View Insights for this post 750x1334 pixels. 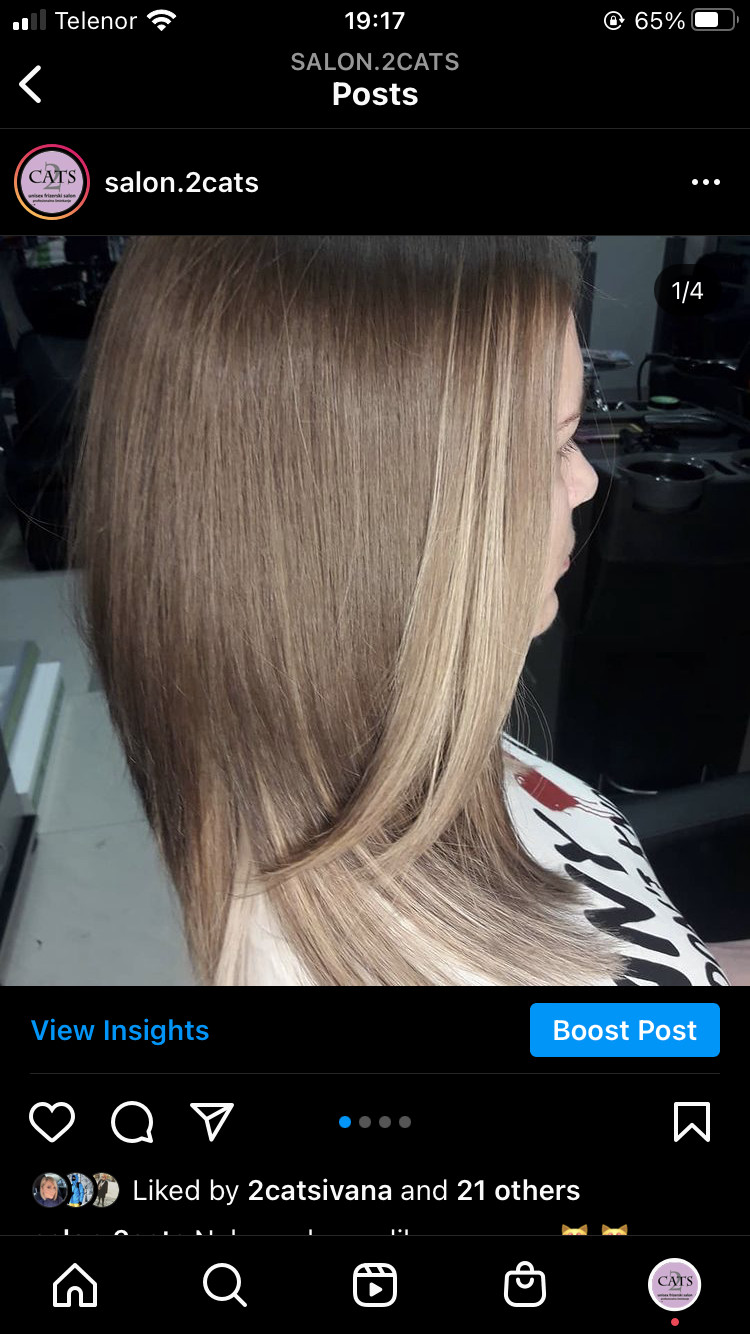coord(120,1030)
